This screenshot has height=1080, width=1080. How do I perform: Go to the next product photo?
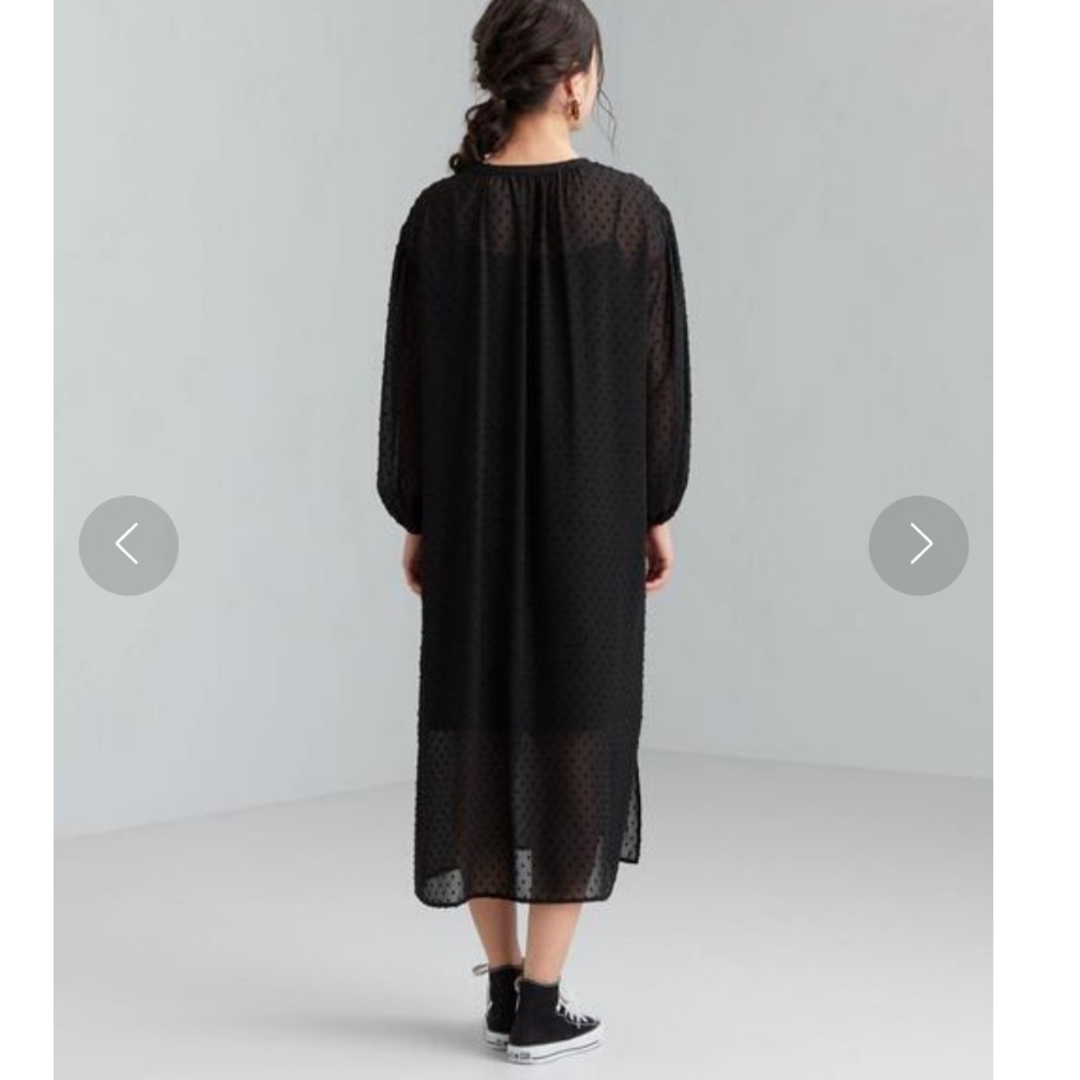(918, 545)
